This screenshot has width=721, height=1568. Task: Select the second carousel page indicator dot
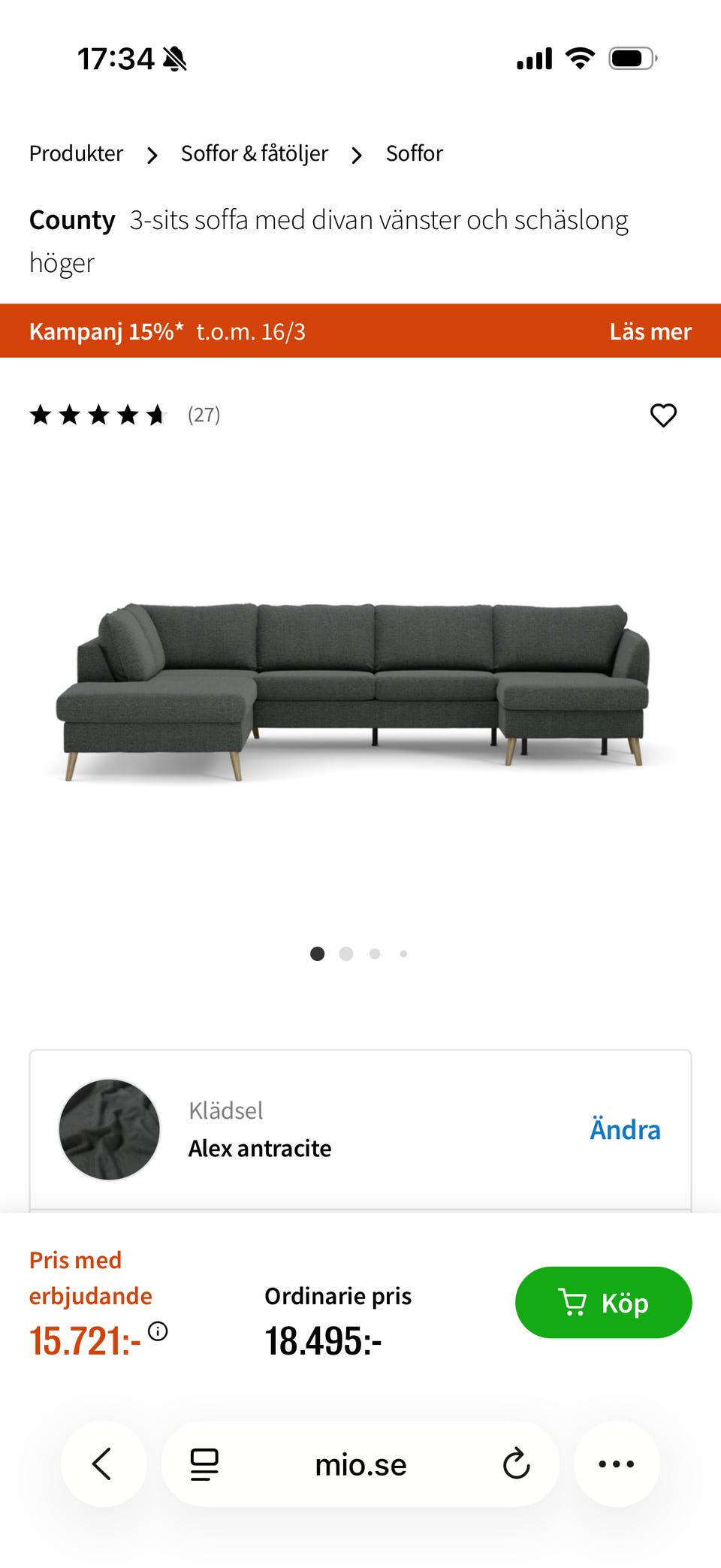346,953
